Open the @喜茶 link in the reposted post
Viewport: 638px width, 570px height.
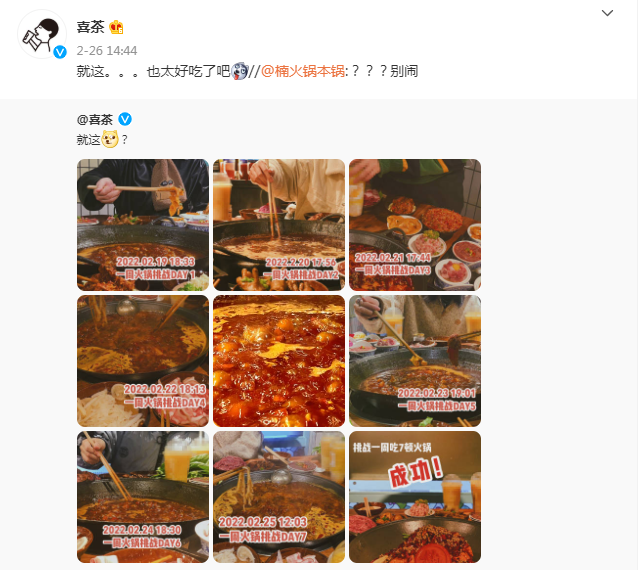[x=95, y=118]
